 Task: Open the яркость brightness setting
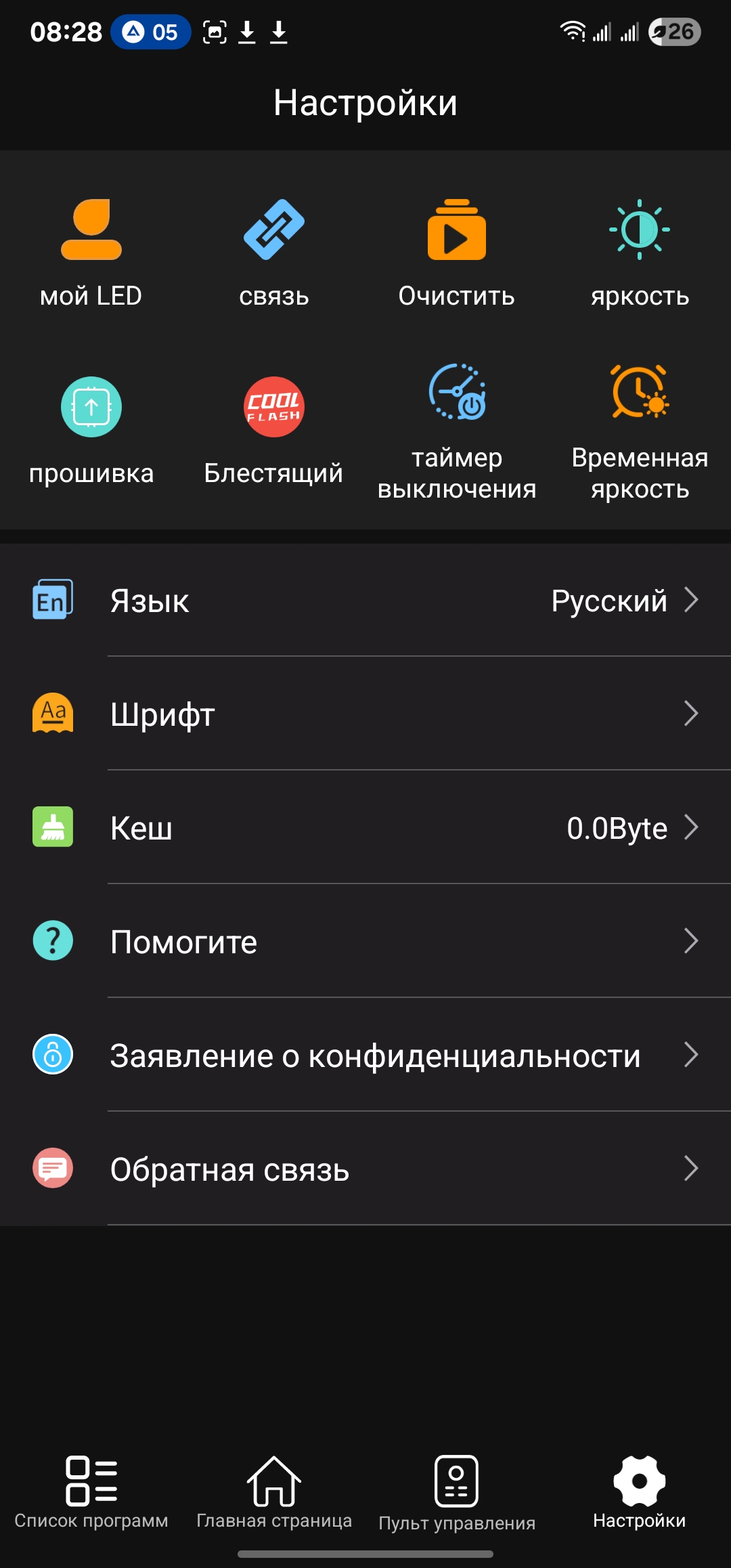(x=640, y=251)
